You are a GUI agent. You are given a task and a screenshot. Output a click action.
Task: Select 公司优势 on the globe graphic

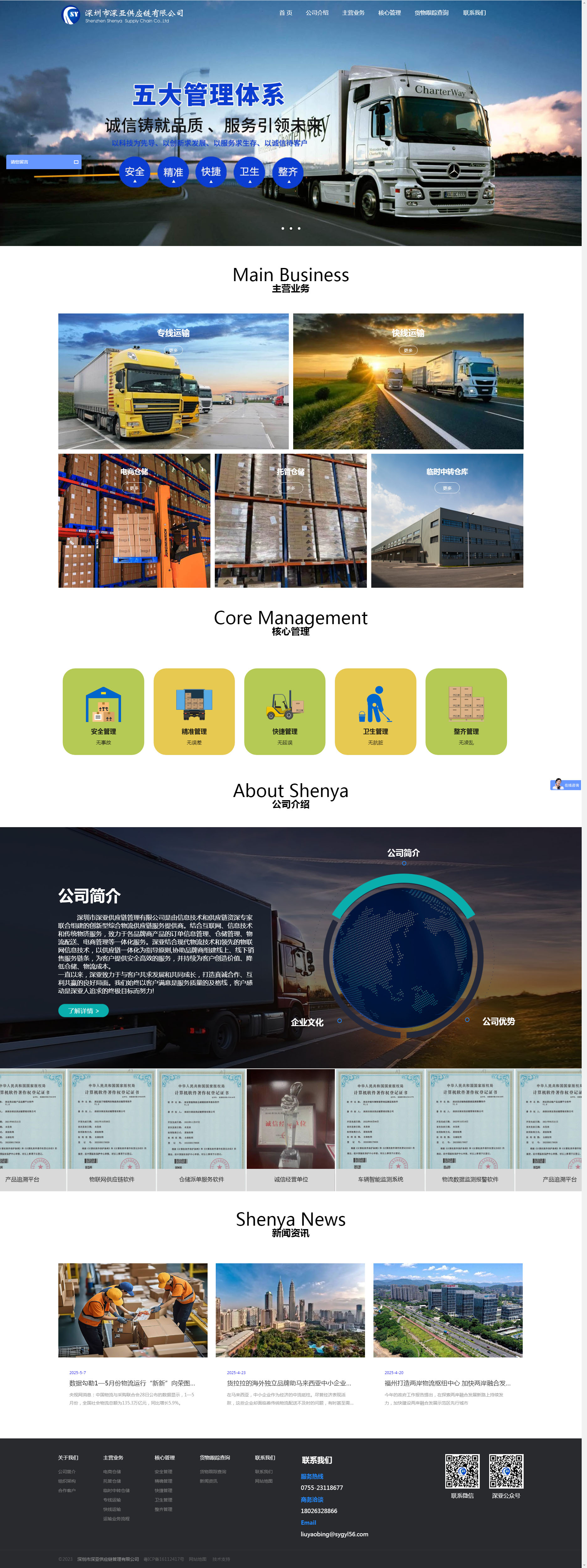coord(498,1021)
